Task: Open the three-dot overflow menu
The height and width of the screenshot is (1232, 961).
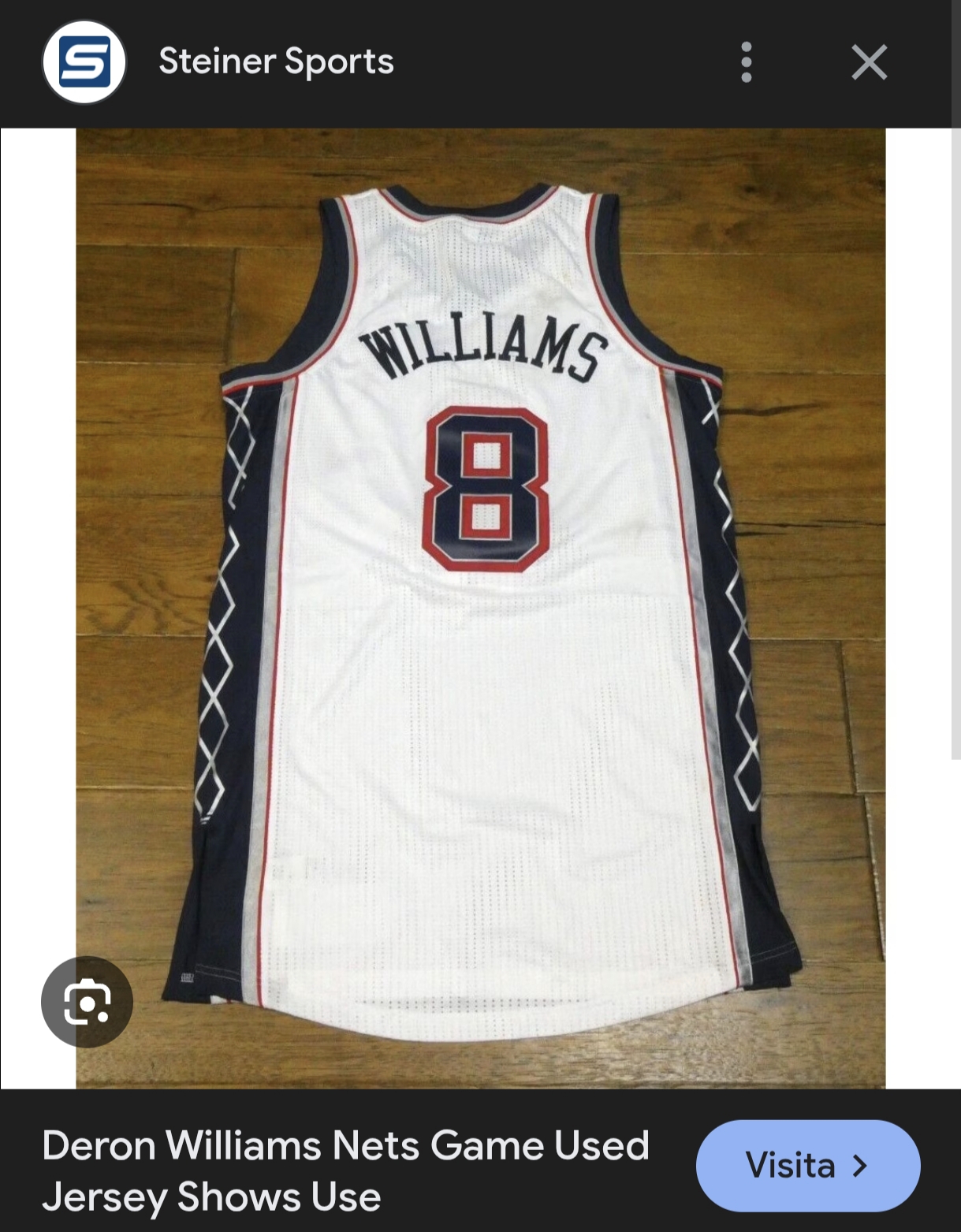Action: tap(746, 62)
